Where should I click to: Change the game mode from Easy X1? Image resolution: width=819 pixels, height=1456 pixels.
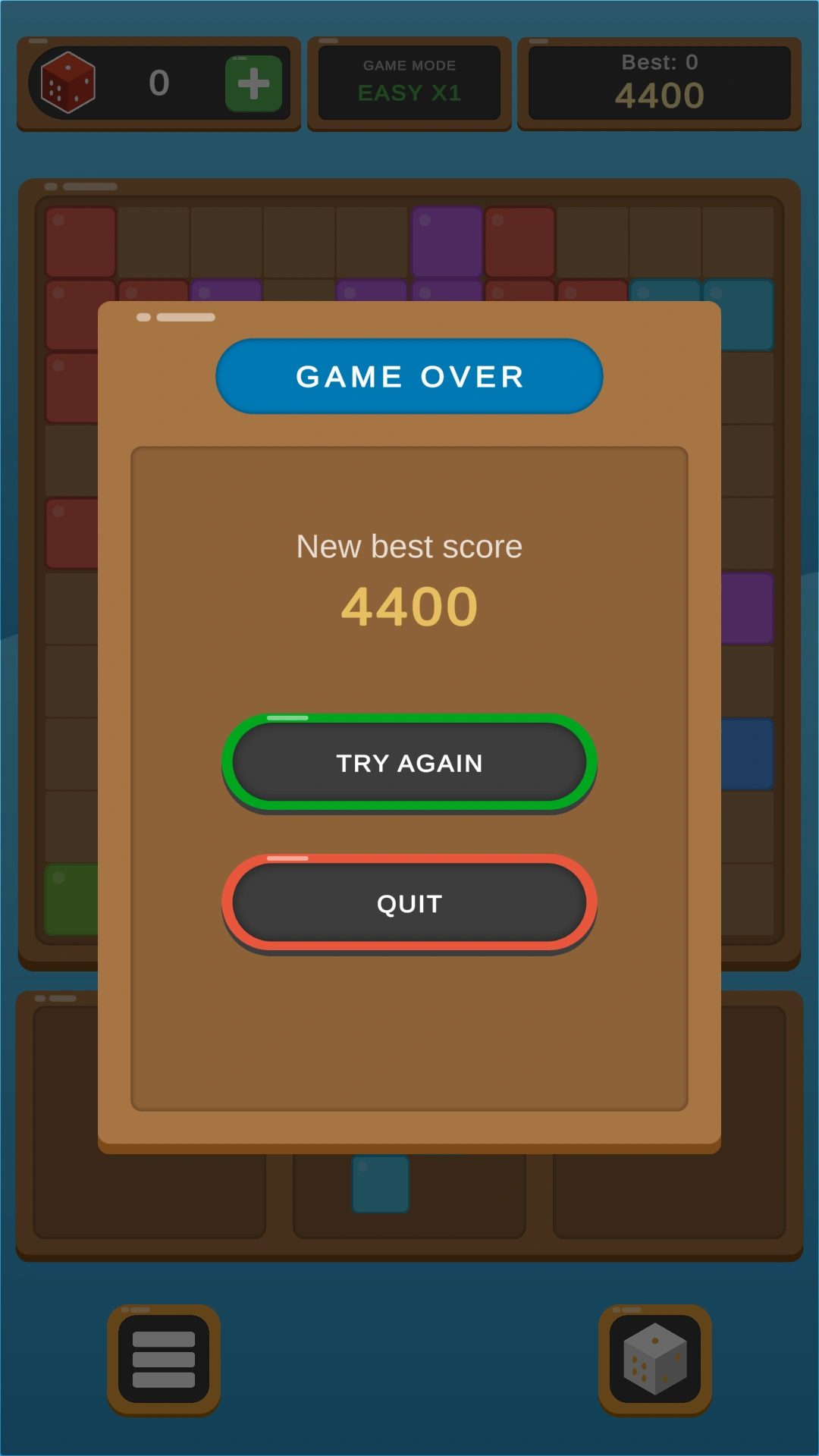tap(409, 81)
